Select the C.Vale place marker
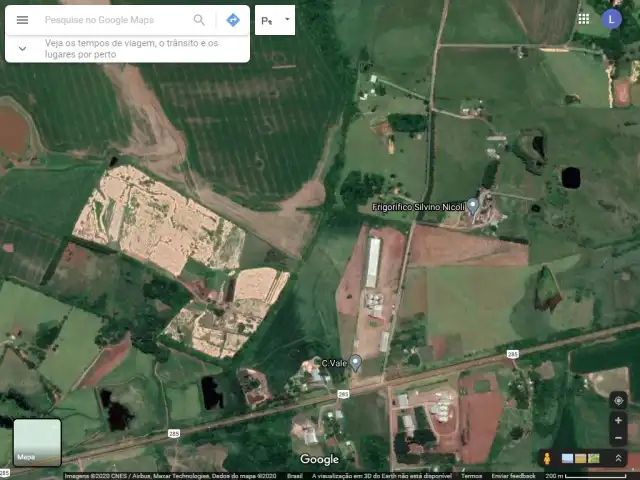The width and height of the screenshot is (640, 480). coord(355,363)
